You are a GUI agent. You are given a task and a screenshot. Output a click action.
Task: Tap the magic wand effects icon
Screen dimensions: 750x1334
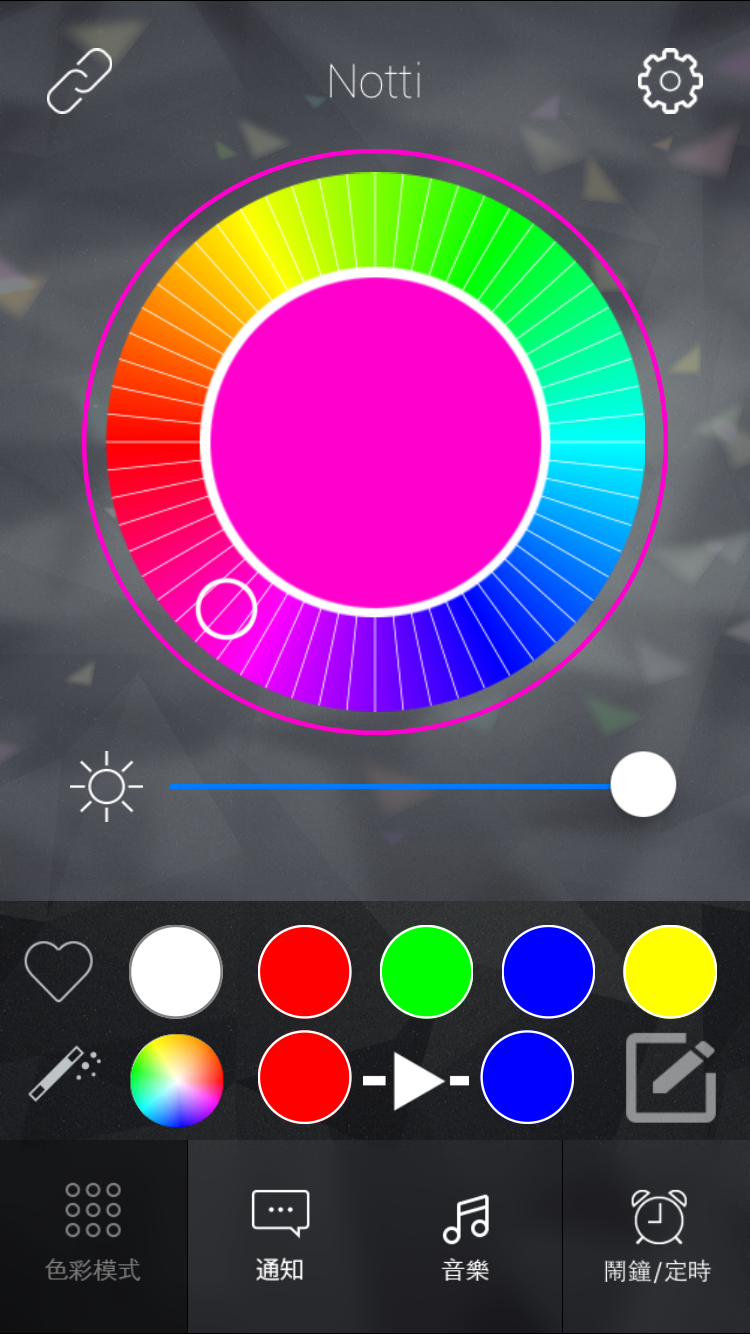[63, 1075]
